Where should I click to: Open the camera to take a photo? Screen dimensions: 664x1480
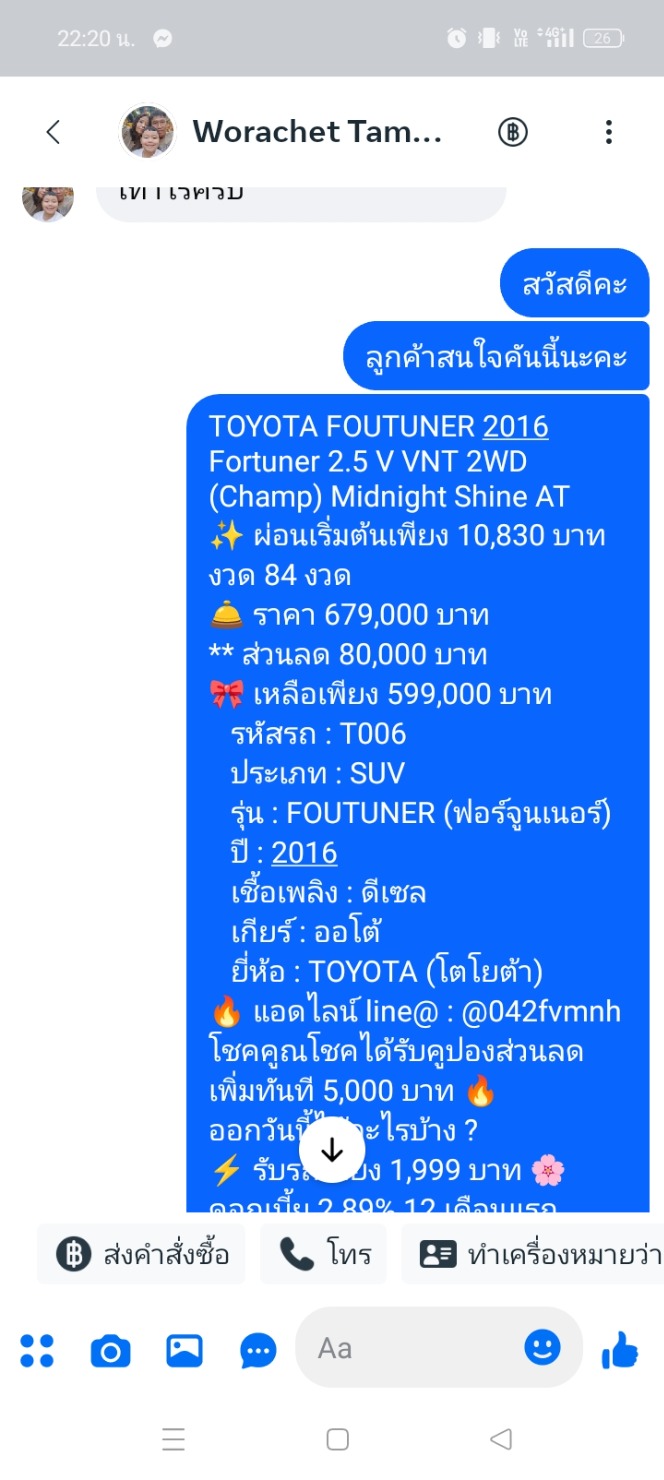click(110, 1351)
